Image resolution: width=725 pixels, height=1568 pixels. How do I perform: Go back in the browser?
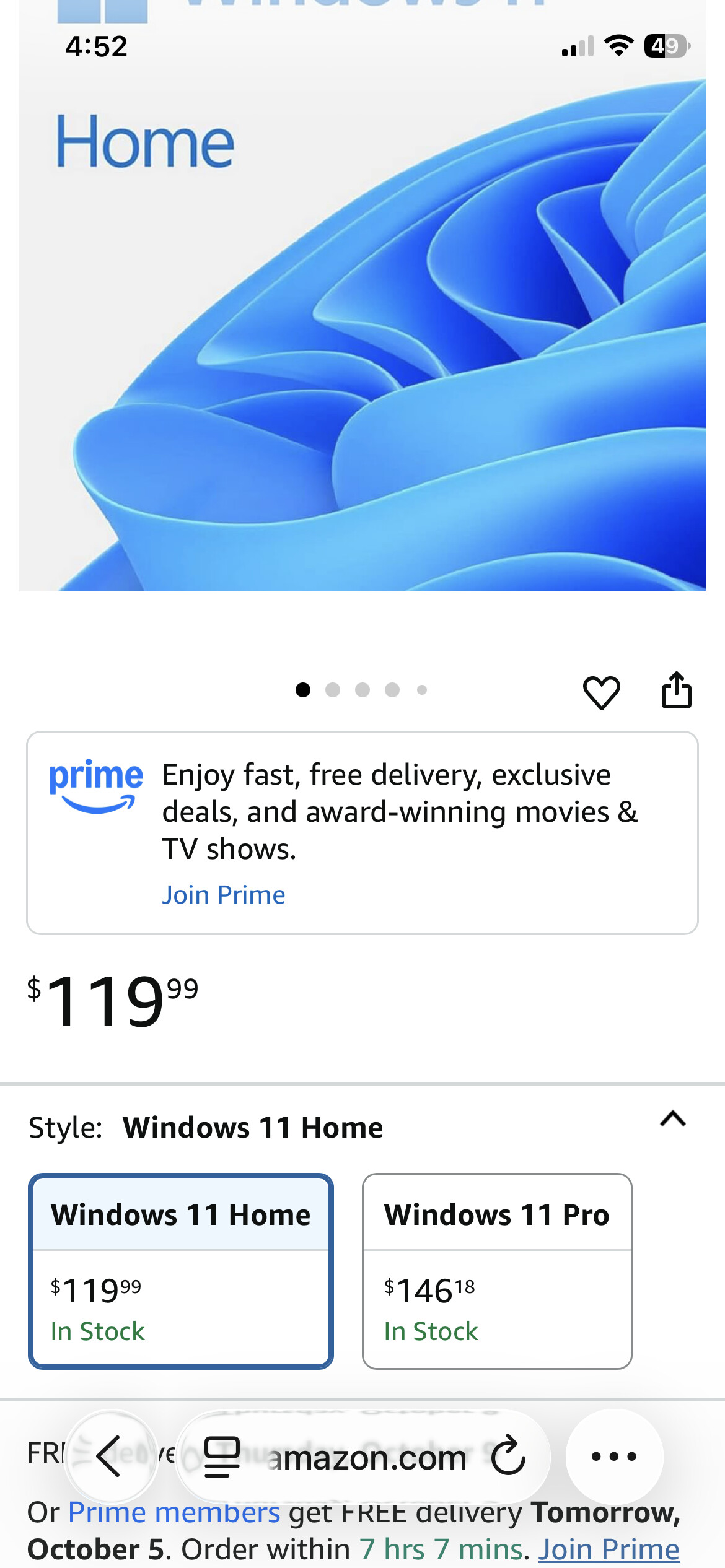(110, 1456)
